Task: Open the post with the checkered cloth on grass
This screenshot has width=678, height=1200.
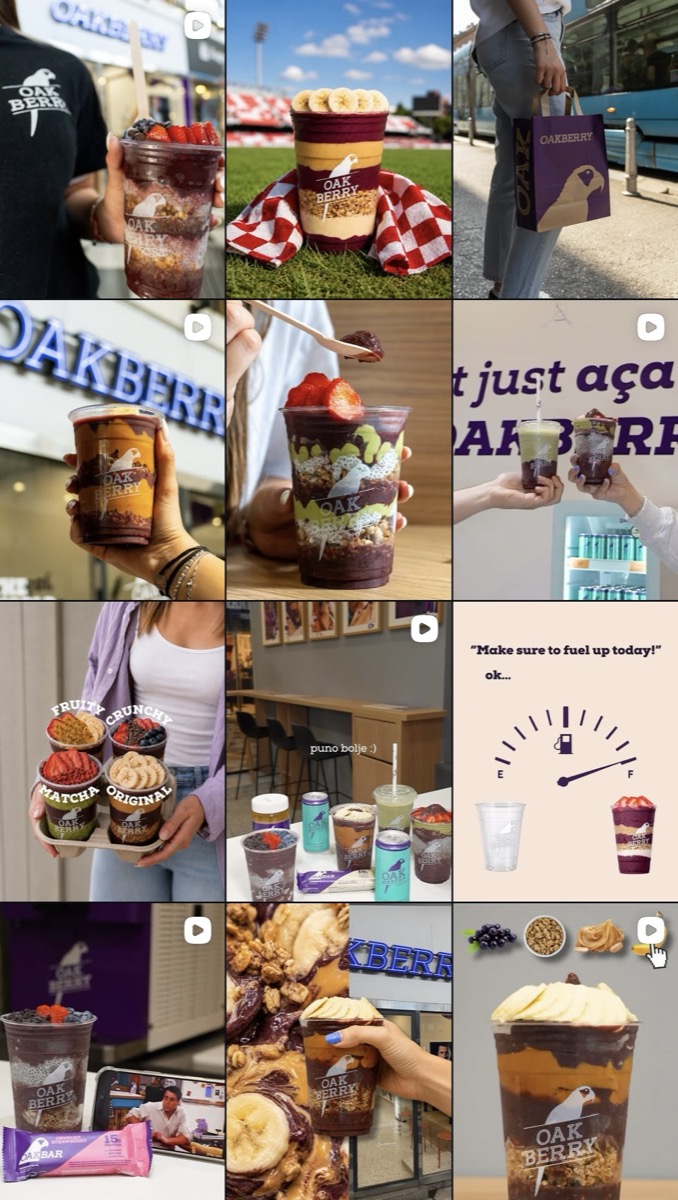Action: tap(339, 149)
